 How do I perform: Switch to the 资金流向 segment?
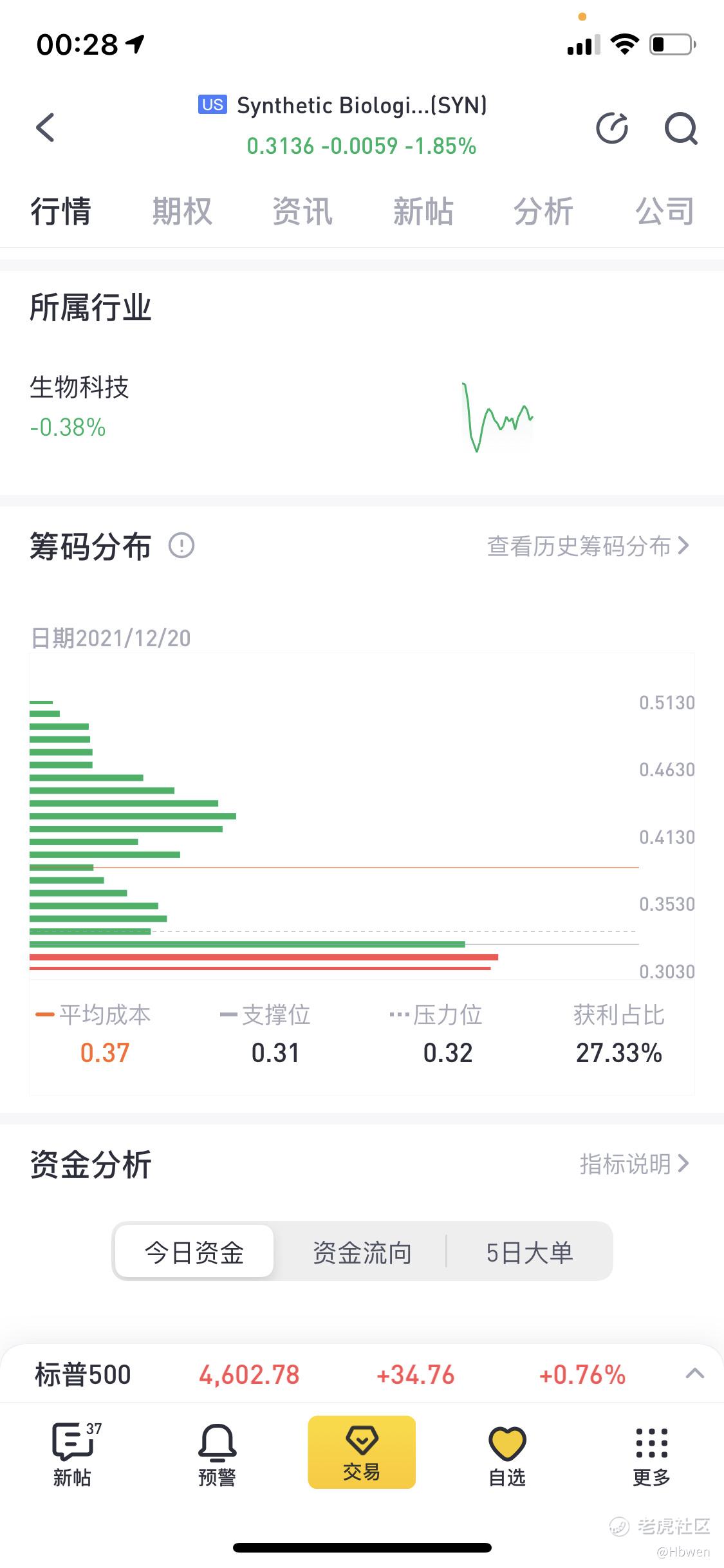pos(362,1252)
